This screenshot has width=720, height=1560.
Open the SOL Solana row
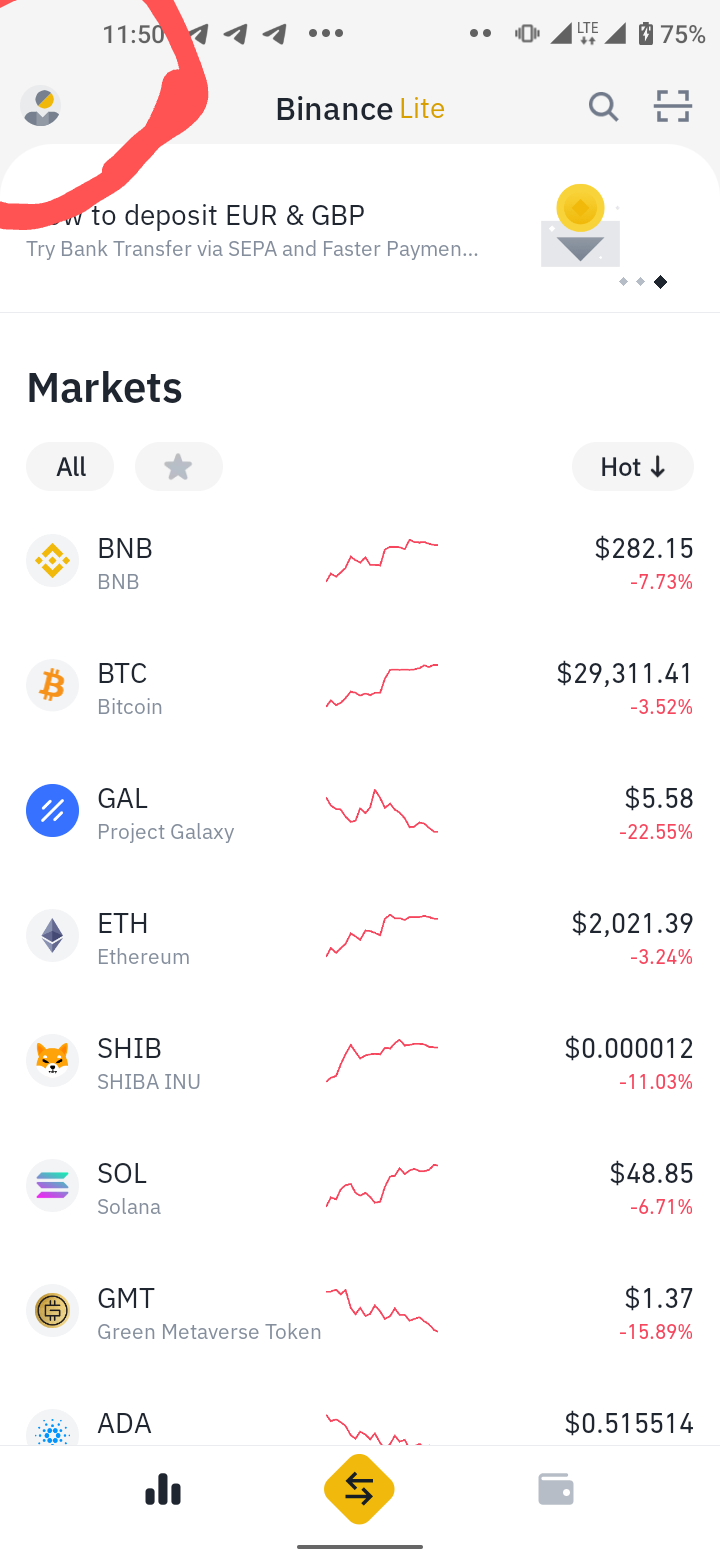click(x=360, y=1187)
